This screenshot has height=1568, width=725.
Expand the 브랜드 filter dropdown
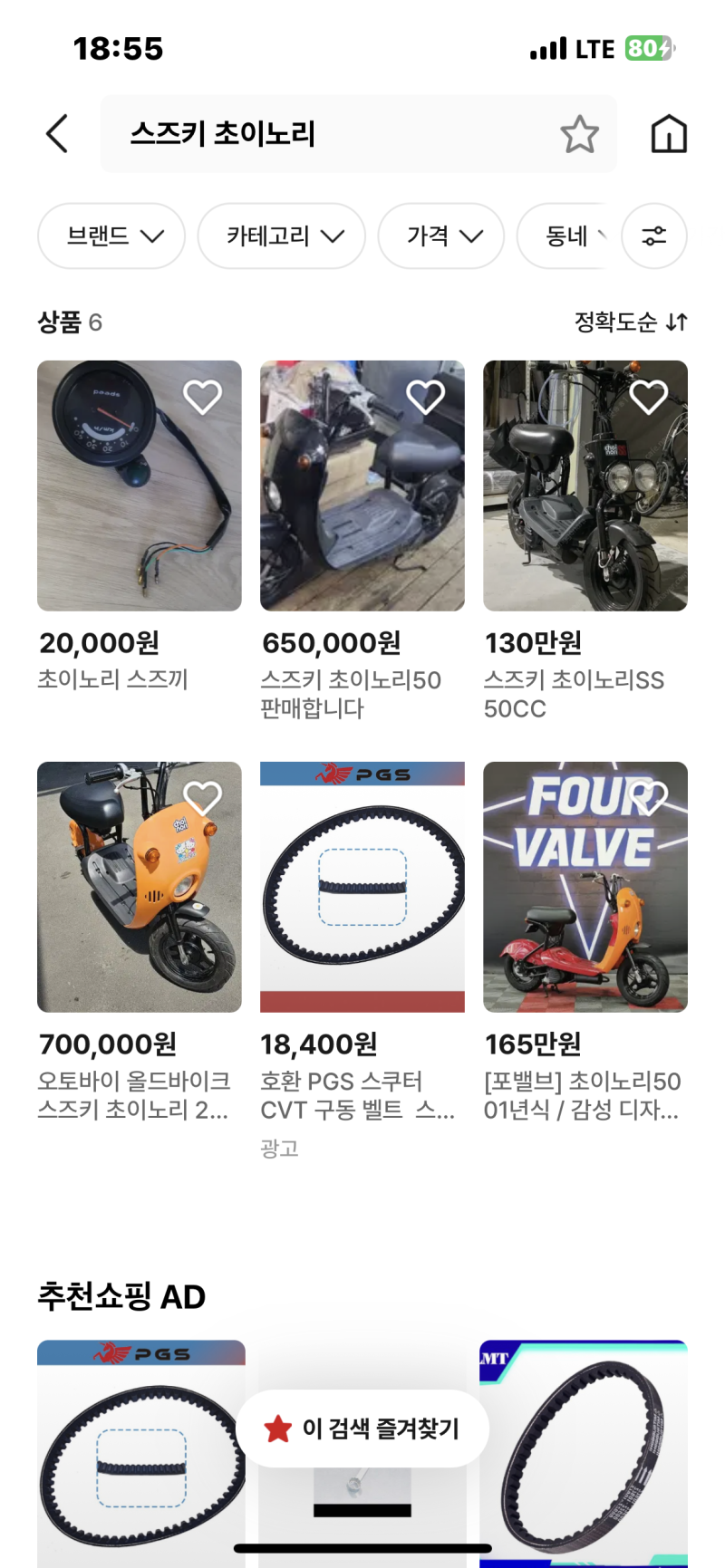pos(111,236)
